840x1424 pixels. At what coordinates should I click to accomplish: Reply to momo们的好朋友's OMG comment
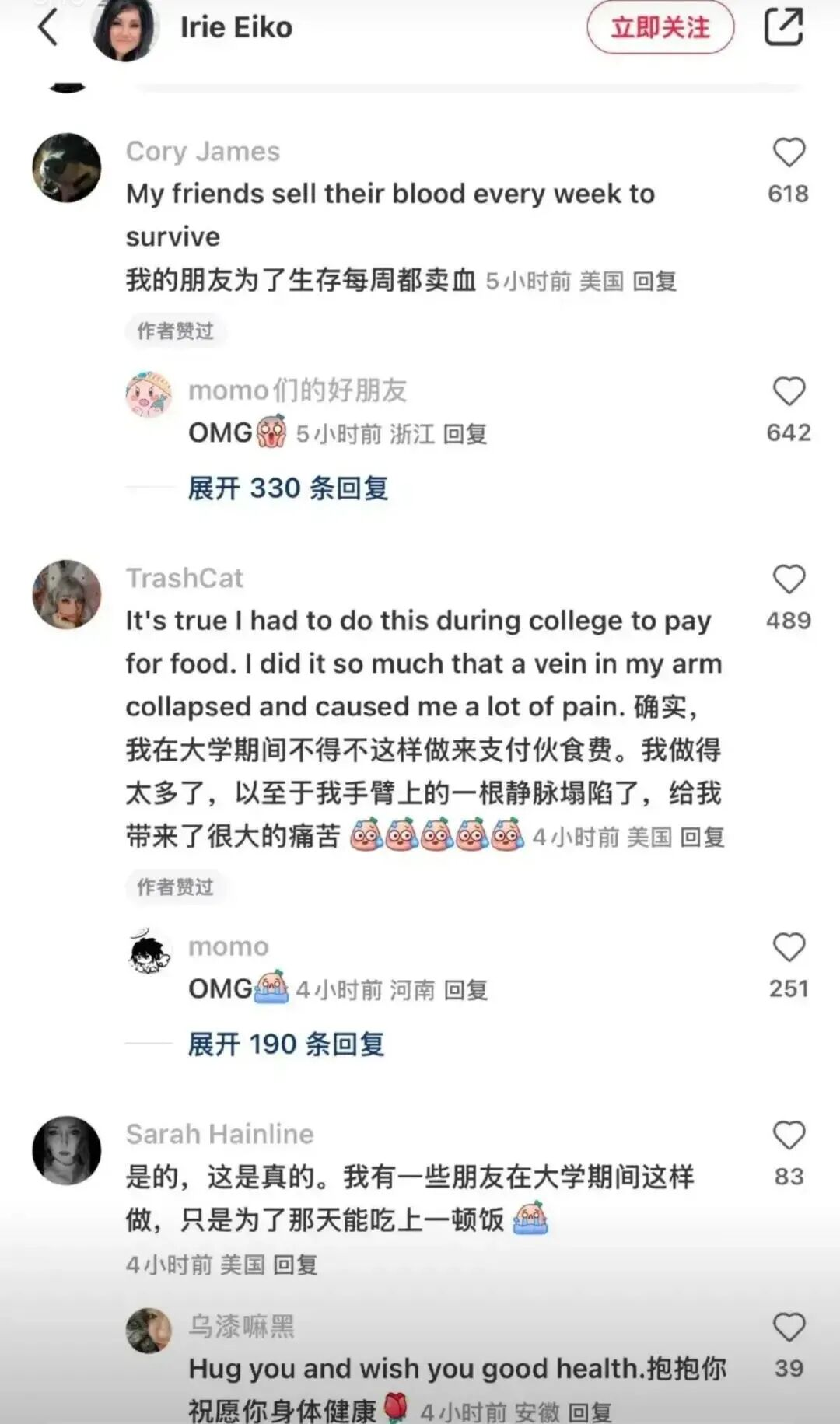(x=465, y=434)
